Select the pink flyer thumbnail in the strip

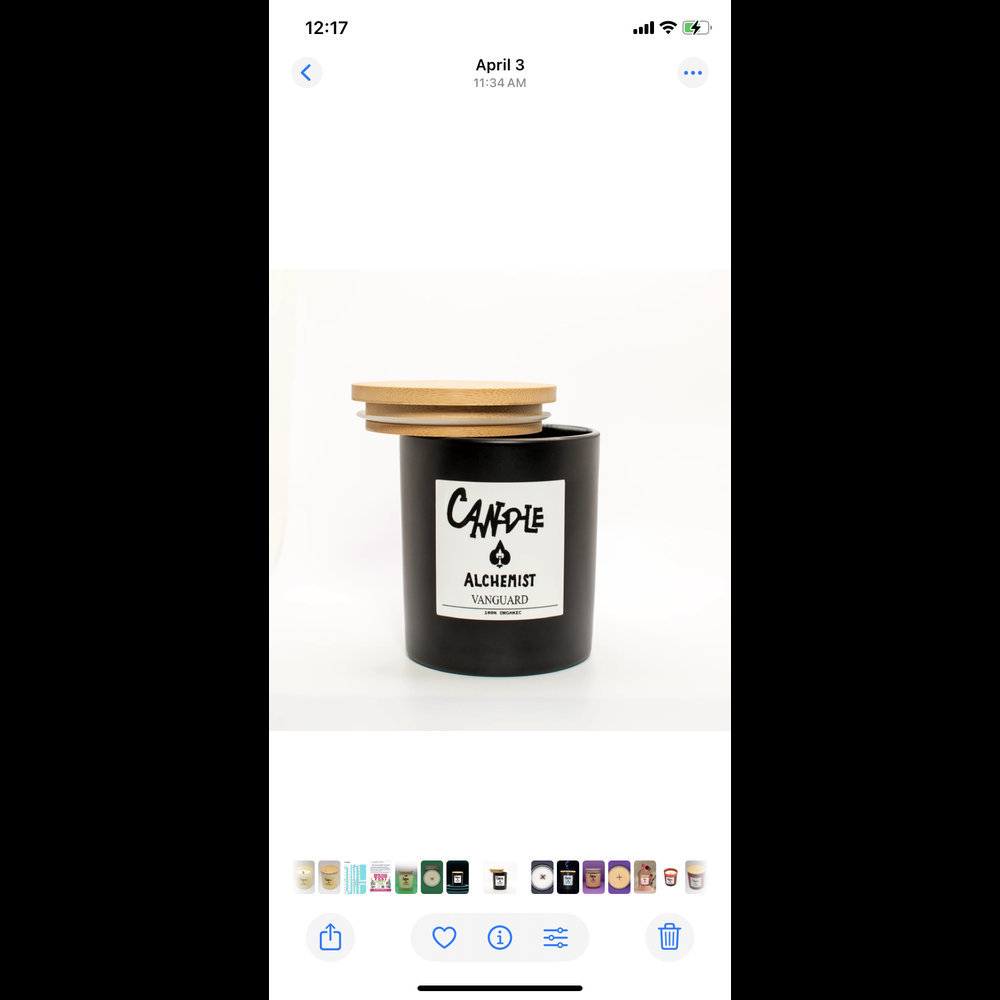coord(380,877)
